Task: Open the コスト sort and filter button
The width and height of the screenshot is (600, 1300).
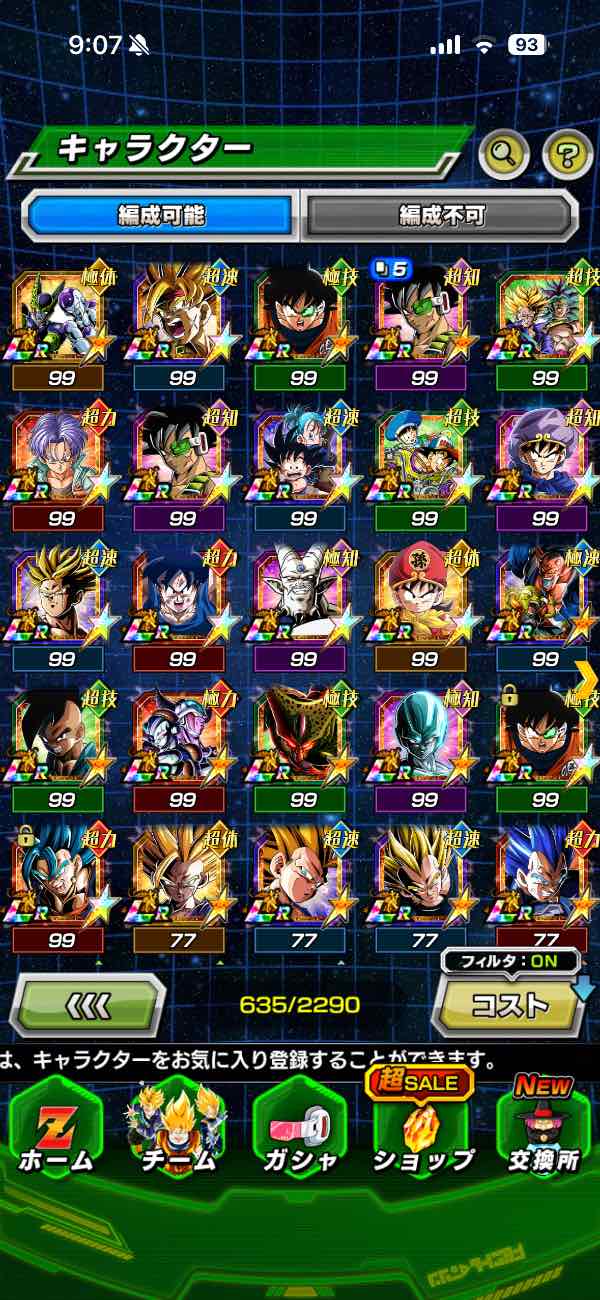Action: coord(512,1003)
